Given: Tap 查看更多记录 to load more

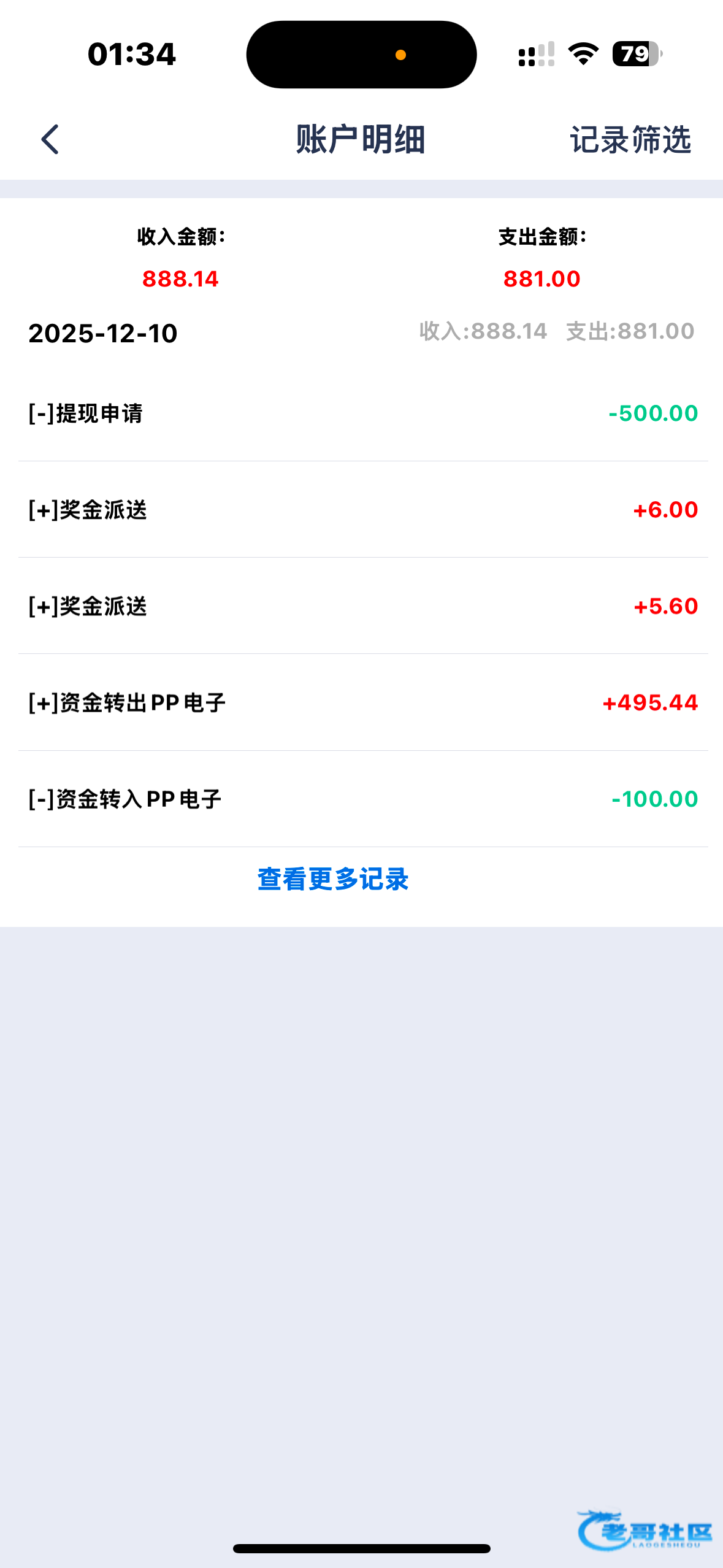Looking at the screenshot, I should point(333,879).
